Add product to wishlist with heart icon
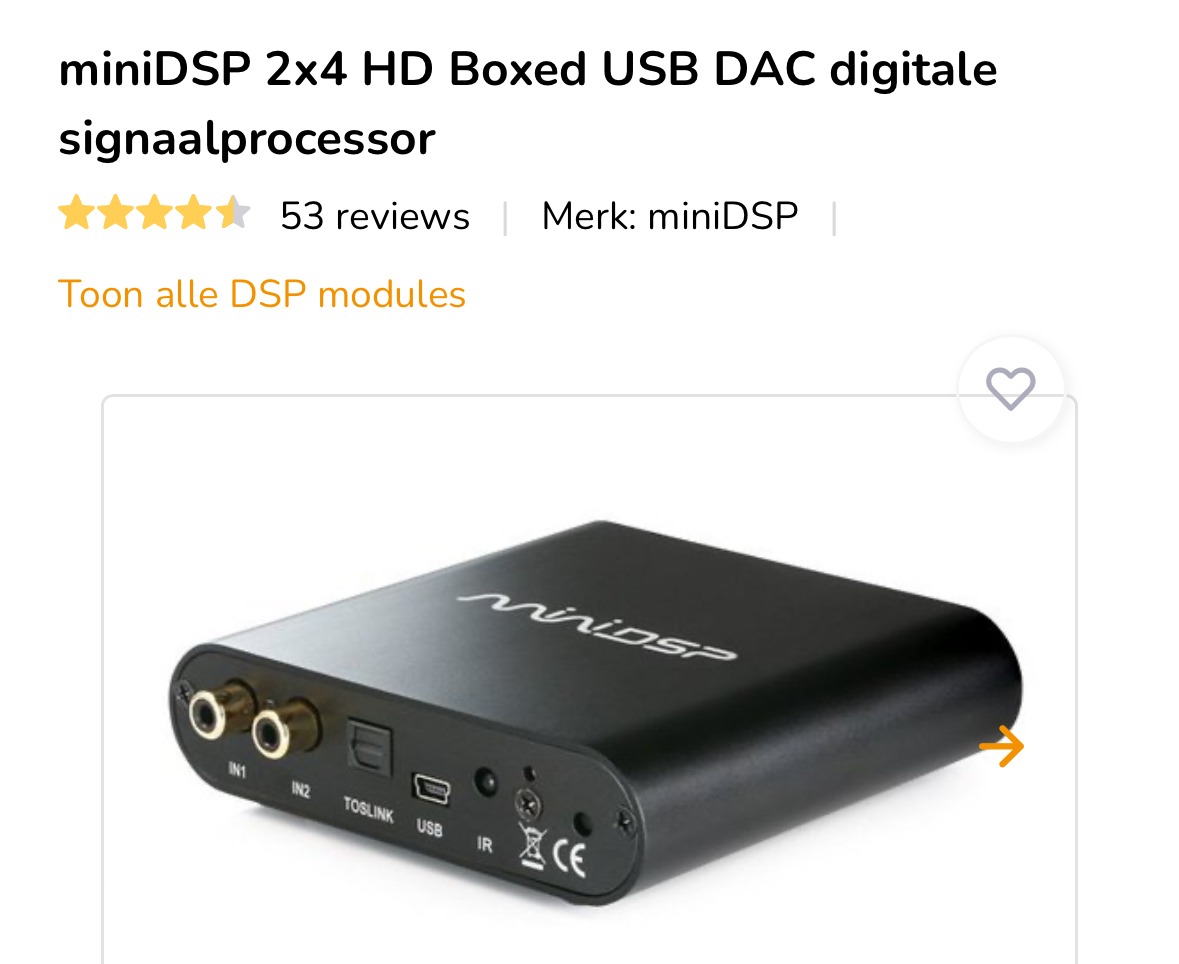1179x964 pixels. coord(1010,389)
